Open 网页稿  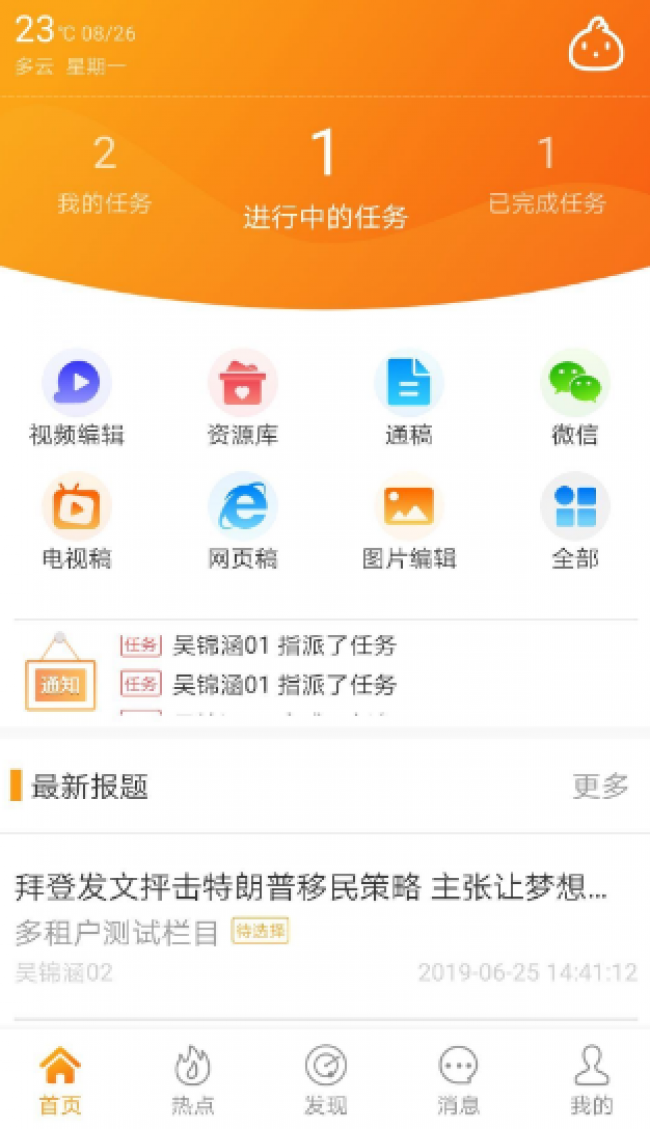coord(242,520)
